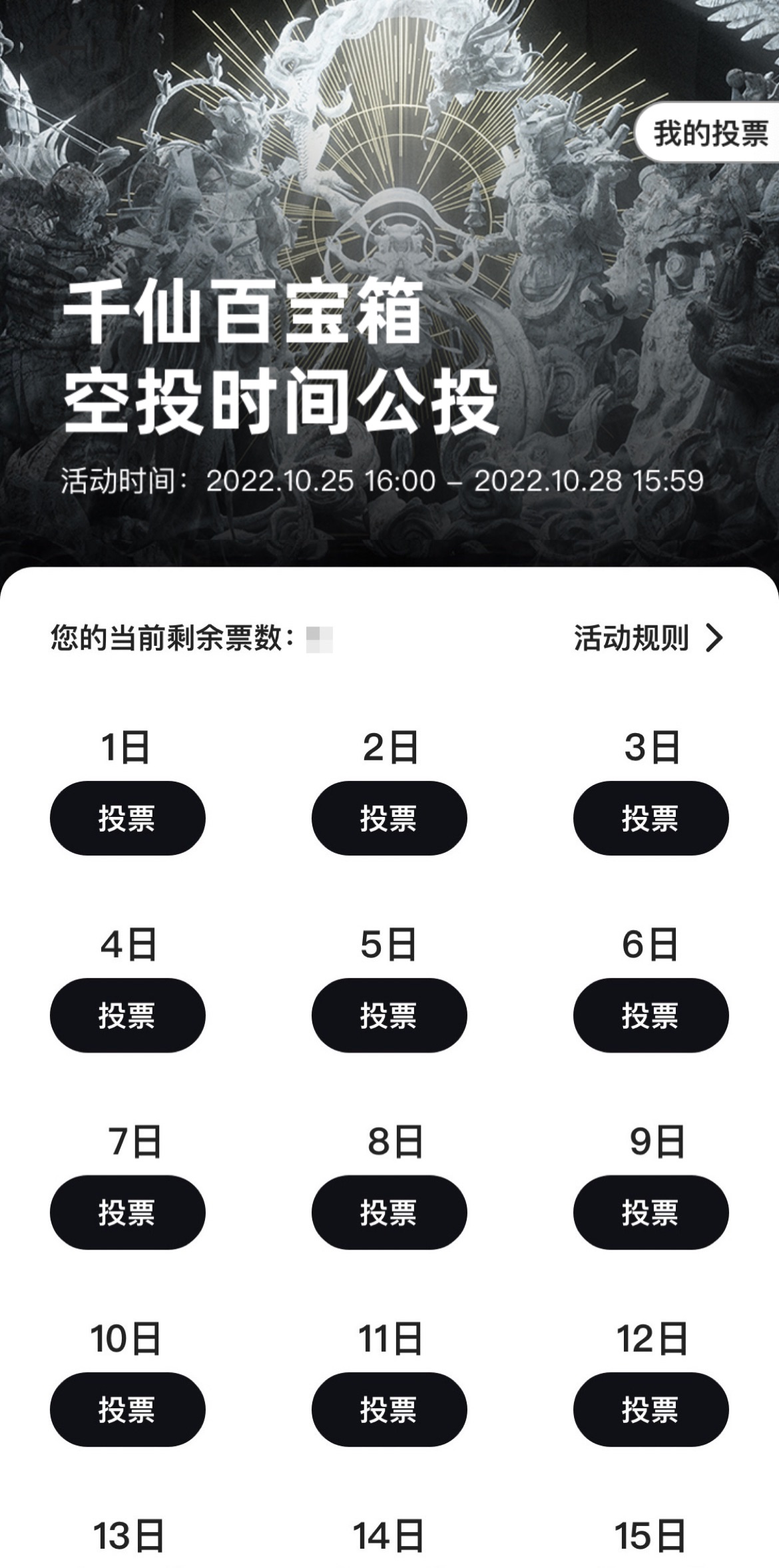Tap 投票 under 8日
Screen dimensions: 779x1568
389,1212
